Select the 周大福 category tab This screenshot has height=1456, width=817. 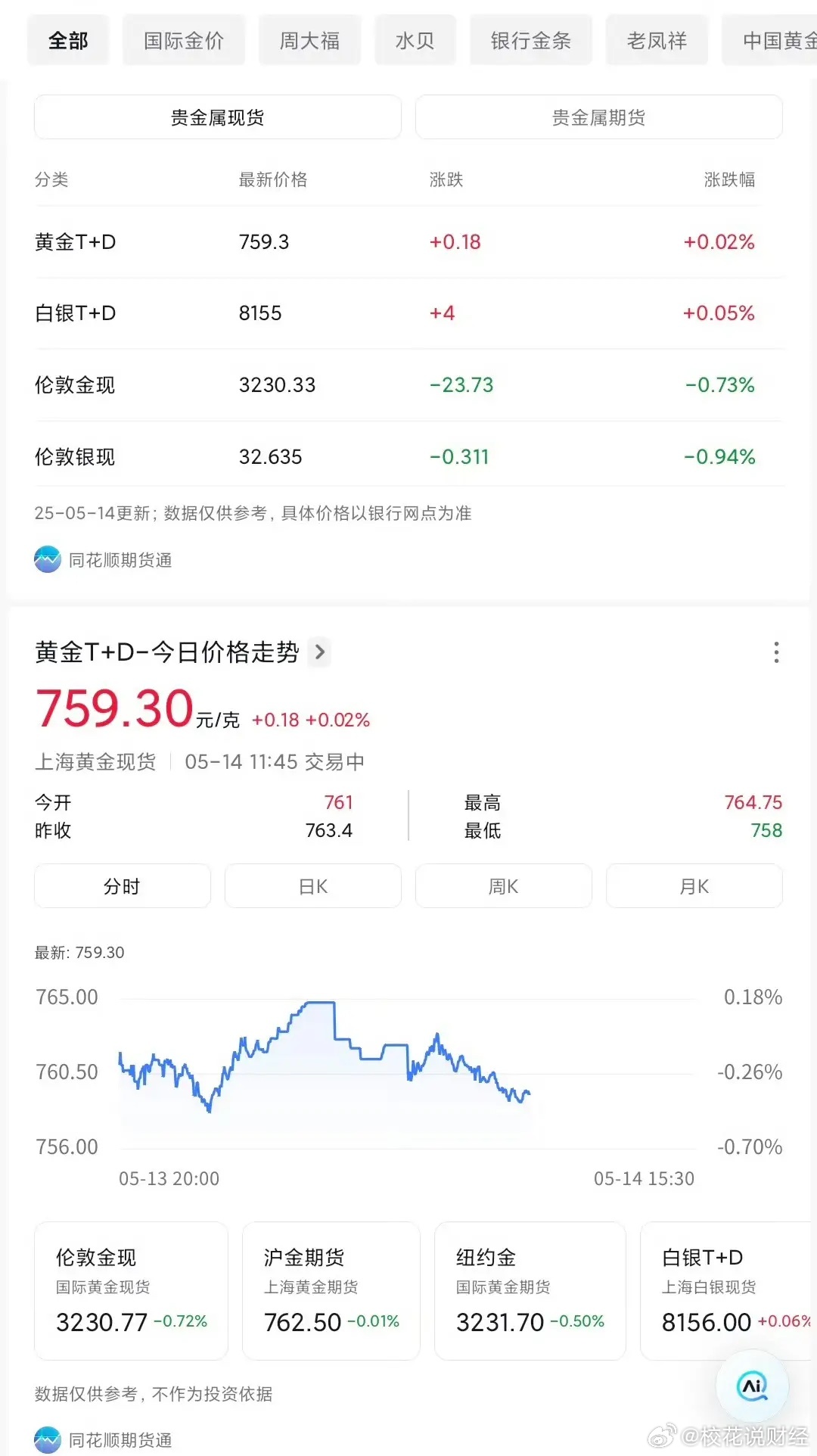(309, 40)
